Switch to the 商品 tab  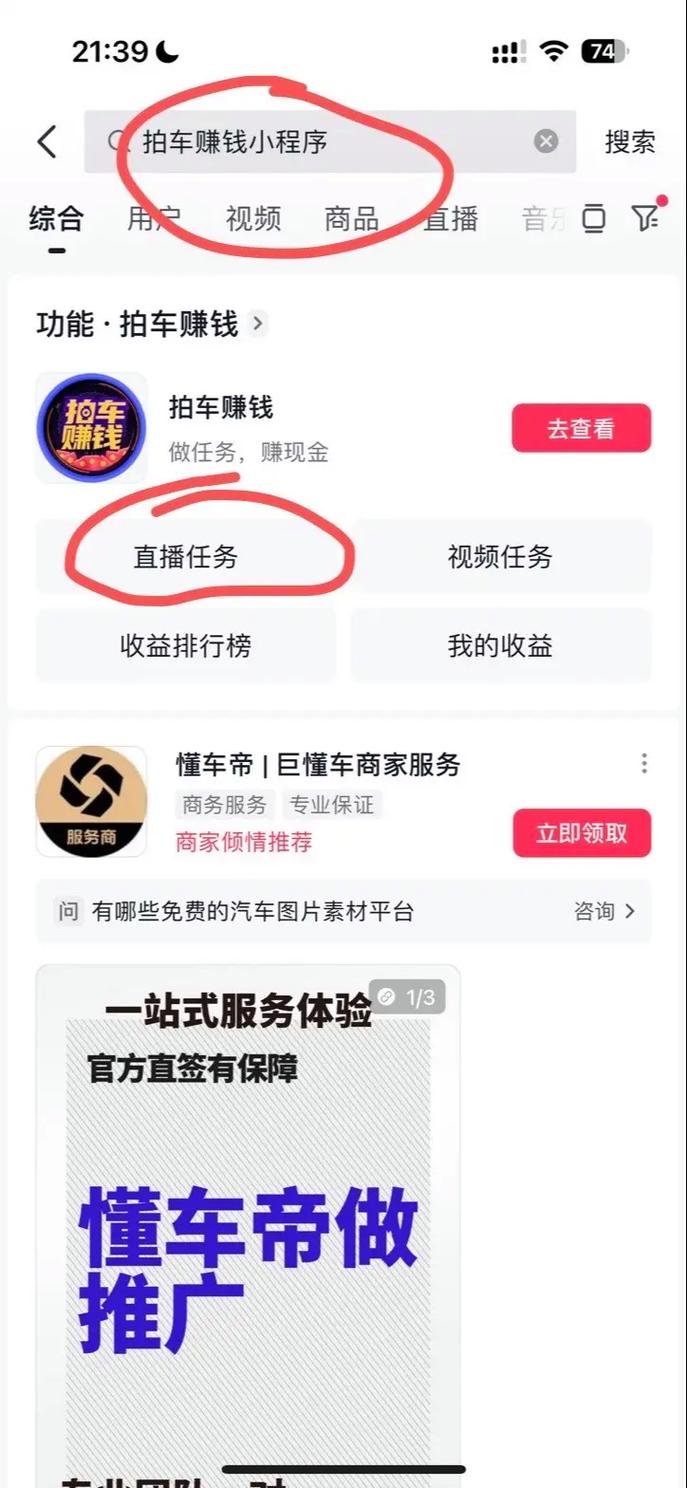(351, 218)
